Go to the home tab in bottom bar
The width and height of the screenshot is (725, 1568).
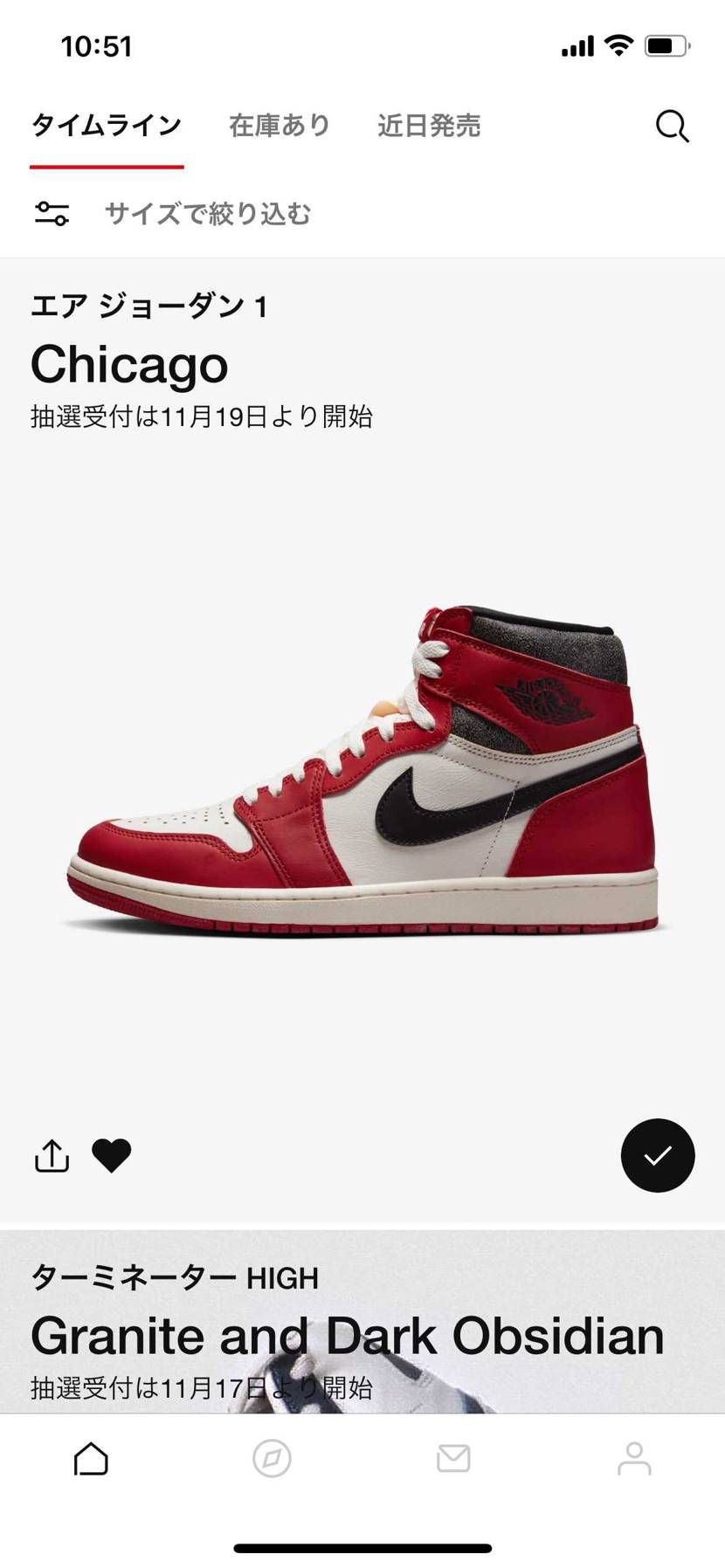[91, 1459]
